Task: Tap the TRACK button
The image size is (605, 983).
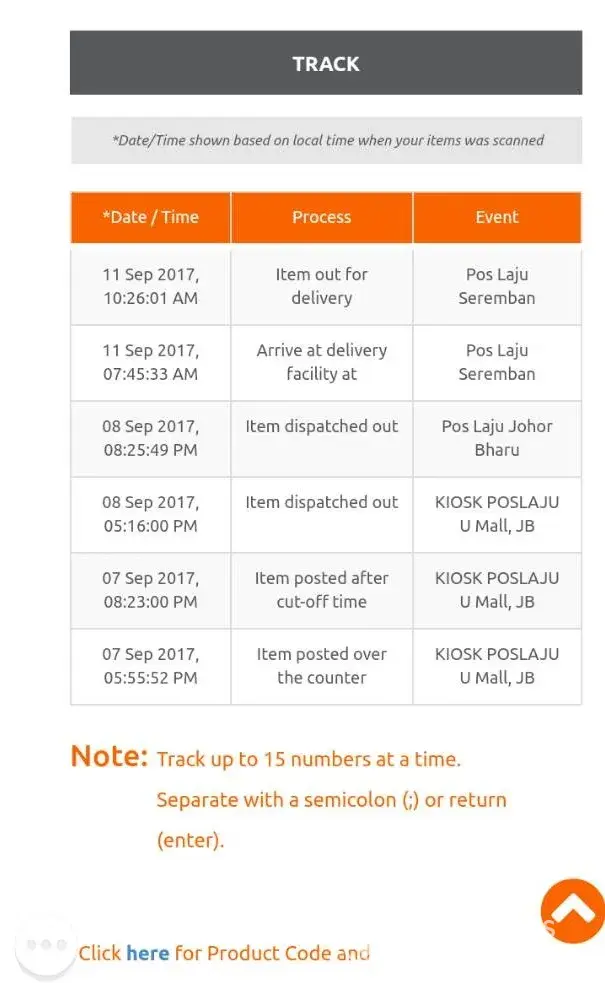Action: click(x=326, y=63)
